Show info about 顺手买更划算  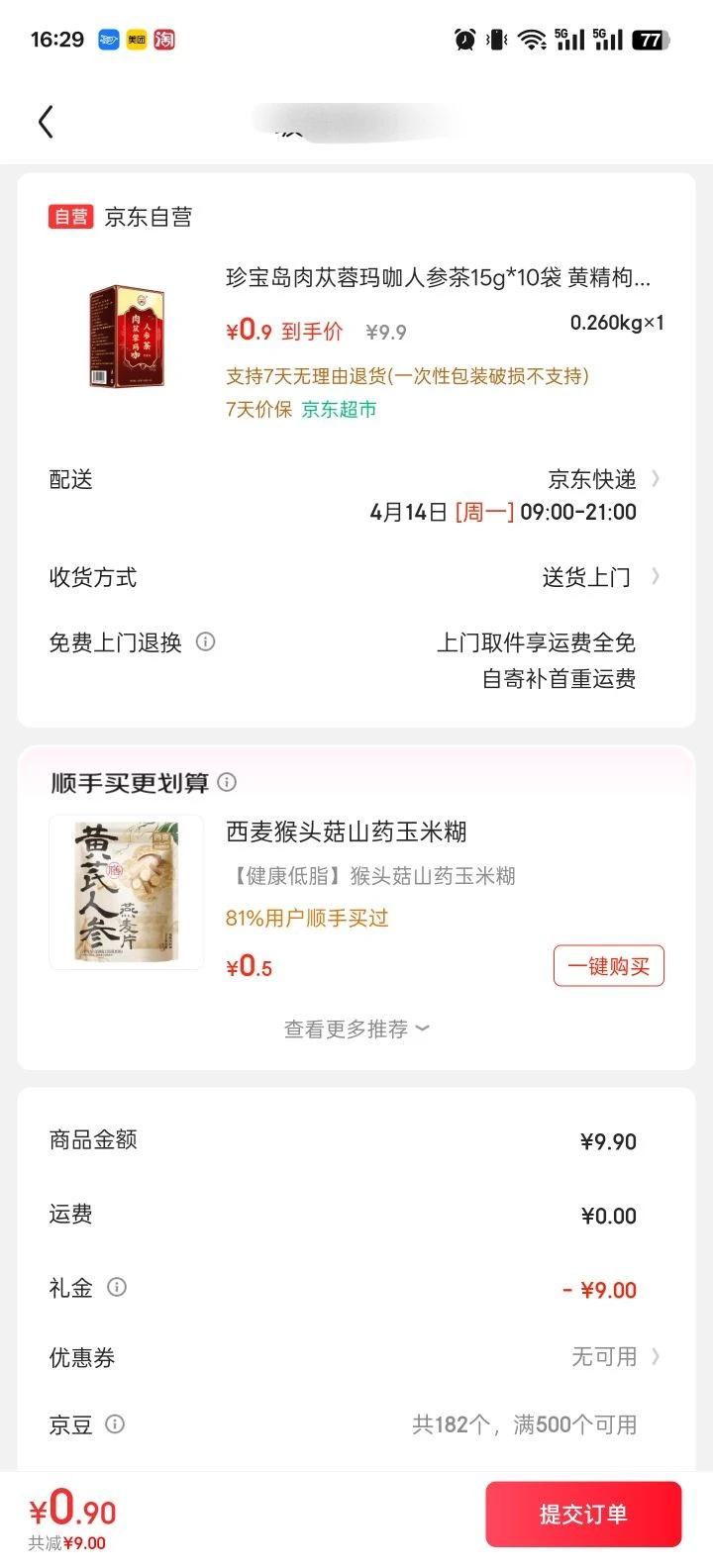(x=227, y=783)
